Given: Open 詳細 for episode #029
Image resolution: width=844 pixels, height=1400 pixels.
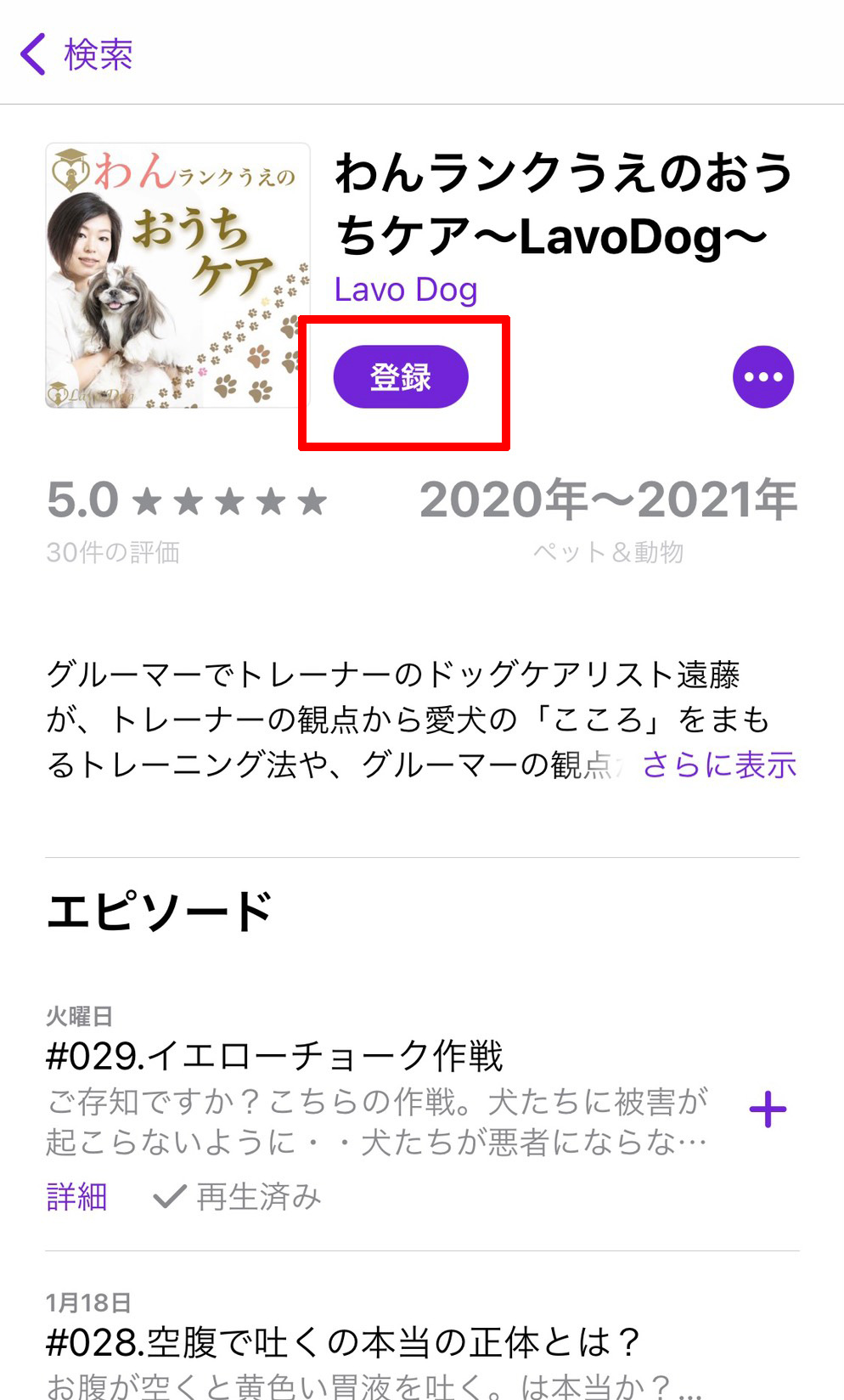Looking at the screenshot, I should click(x=76, y=1196).
